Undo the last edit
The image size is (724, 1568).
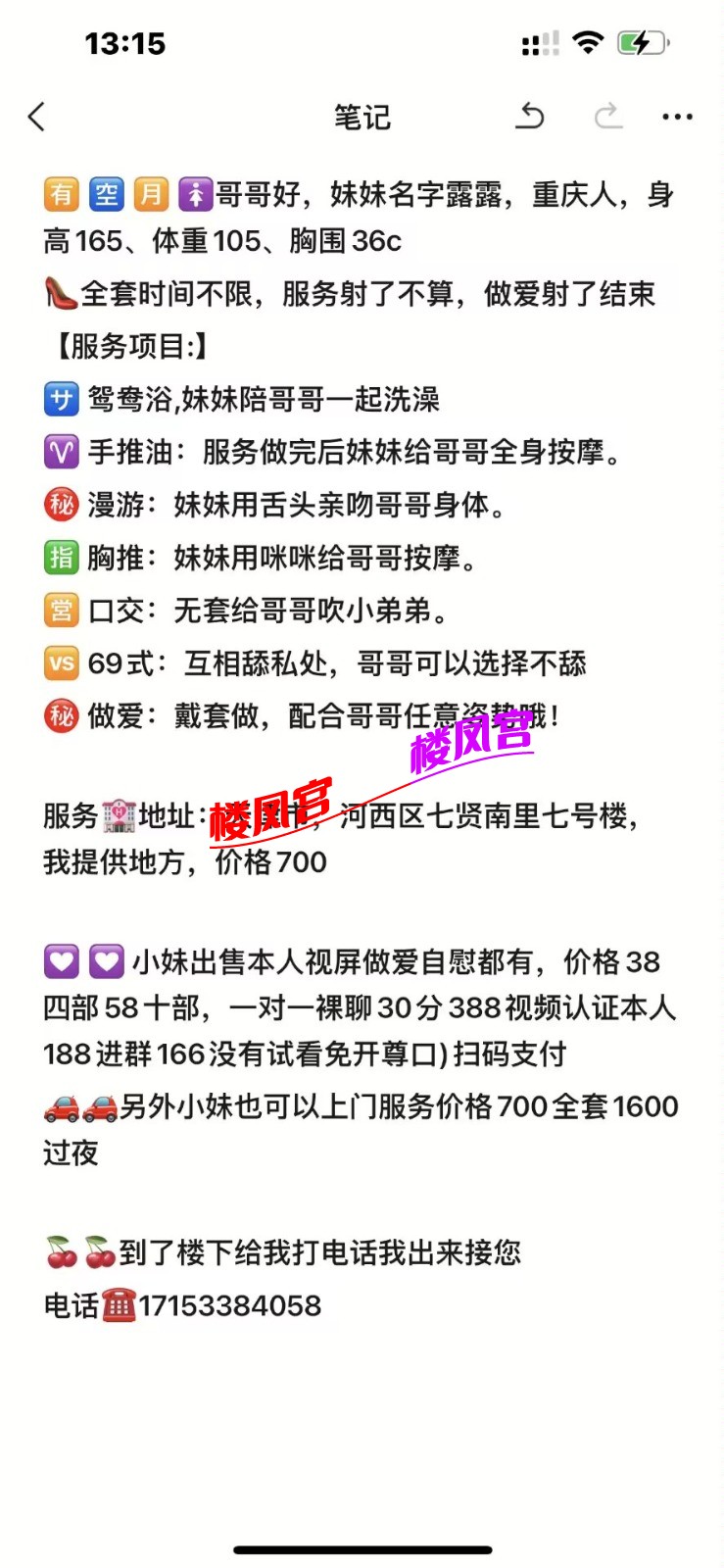click(530, 117)
